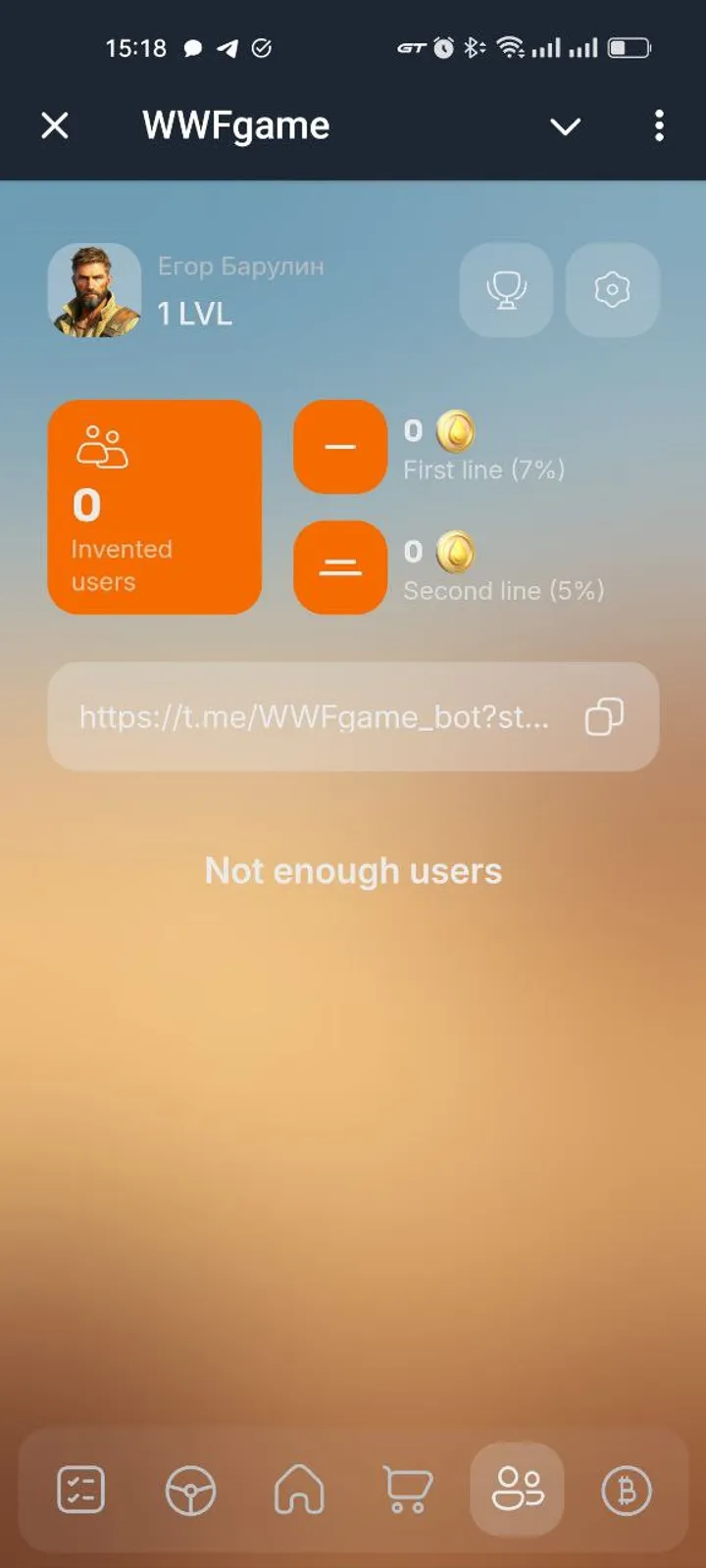706x1568 pixels.
Task: Open profile avatar of Егор Барулин
Action: click(x=94, y=290)
